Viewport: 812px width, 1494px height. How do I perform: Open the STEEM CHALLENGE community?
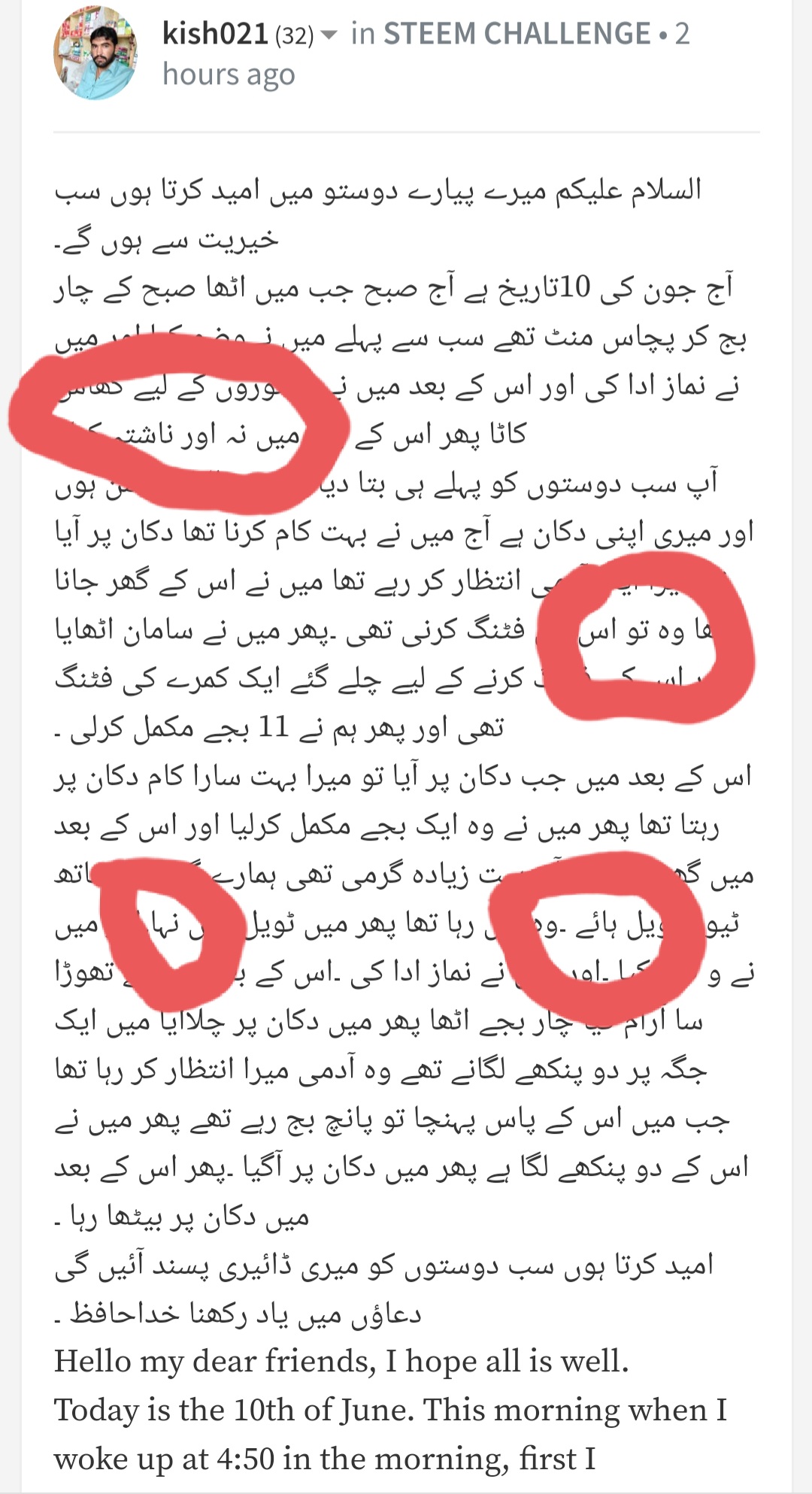tap(517, 35)
